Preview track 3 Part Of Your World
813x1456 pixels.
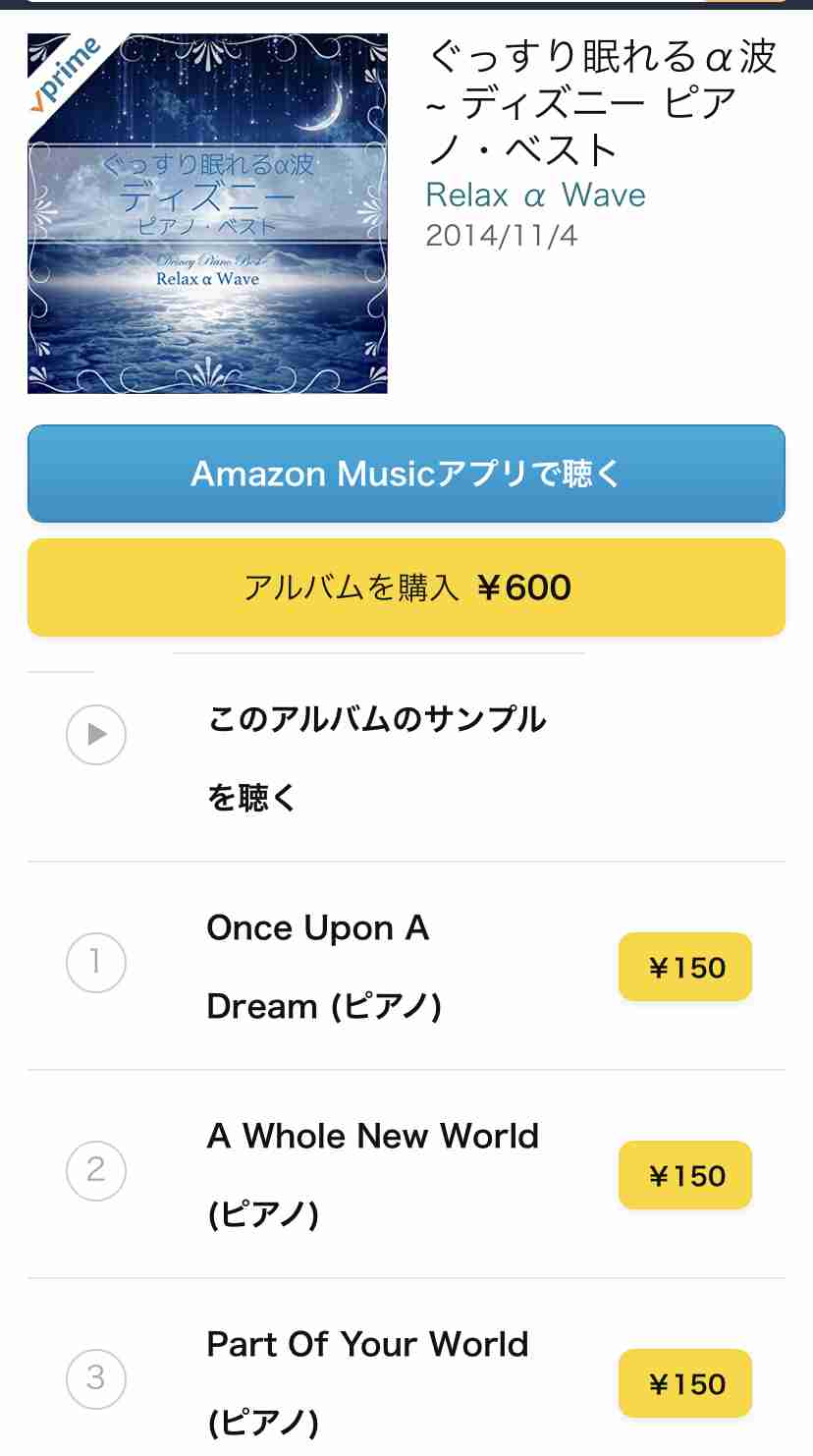(x=96, y=1378)
